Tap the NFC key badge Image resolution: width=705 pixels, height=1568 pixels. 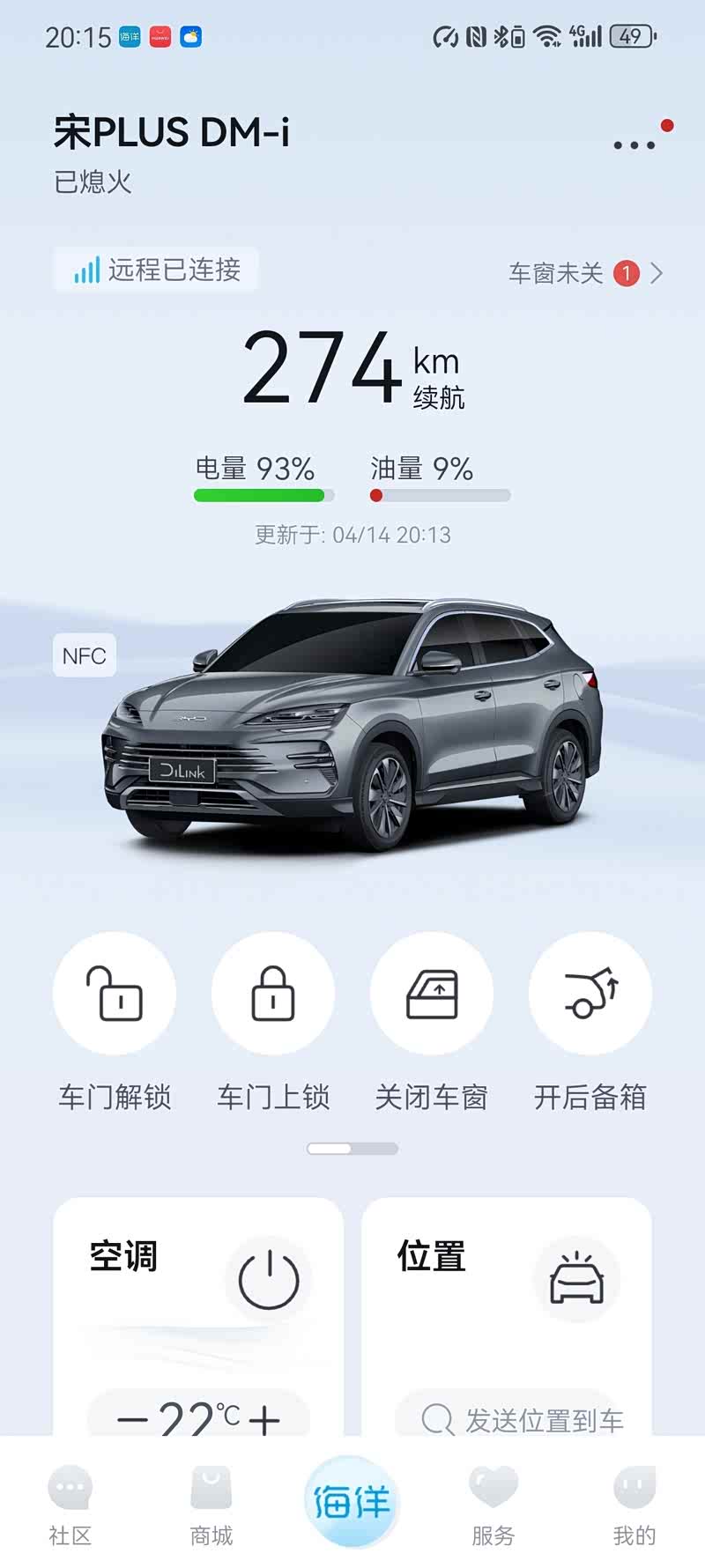(x=85, y=656)
